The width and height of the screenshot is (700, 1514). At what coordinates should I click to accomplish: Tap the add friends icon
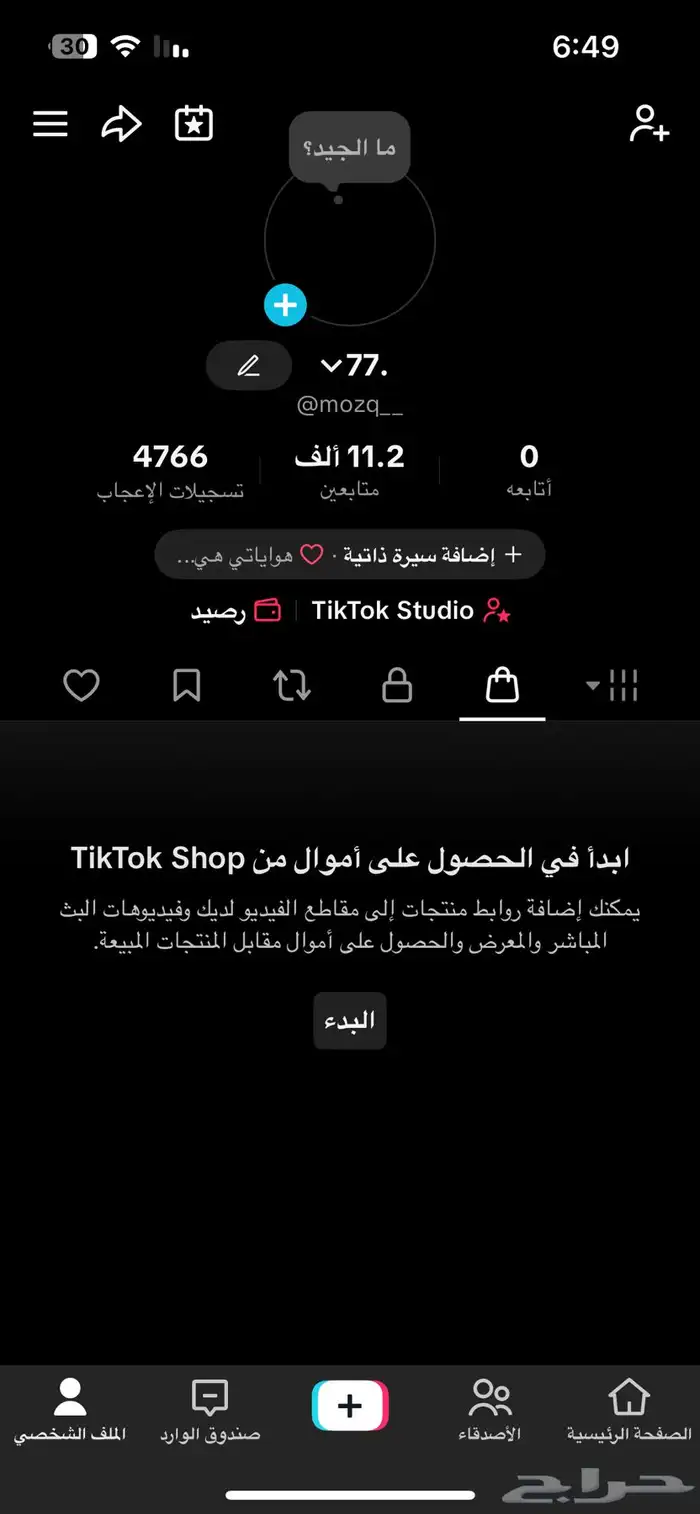point(648,124)
